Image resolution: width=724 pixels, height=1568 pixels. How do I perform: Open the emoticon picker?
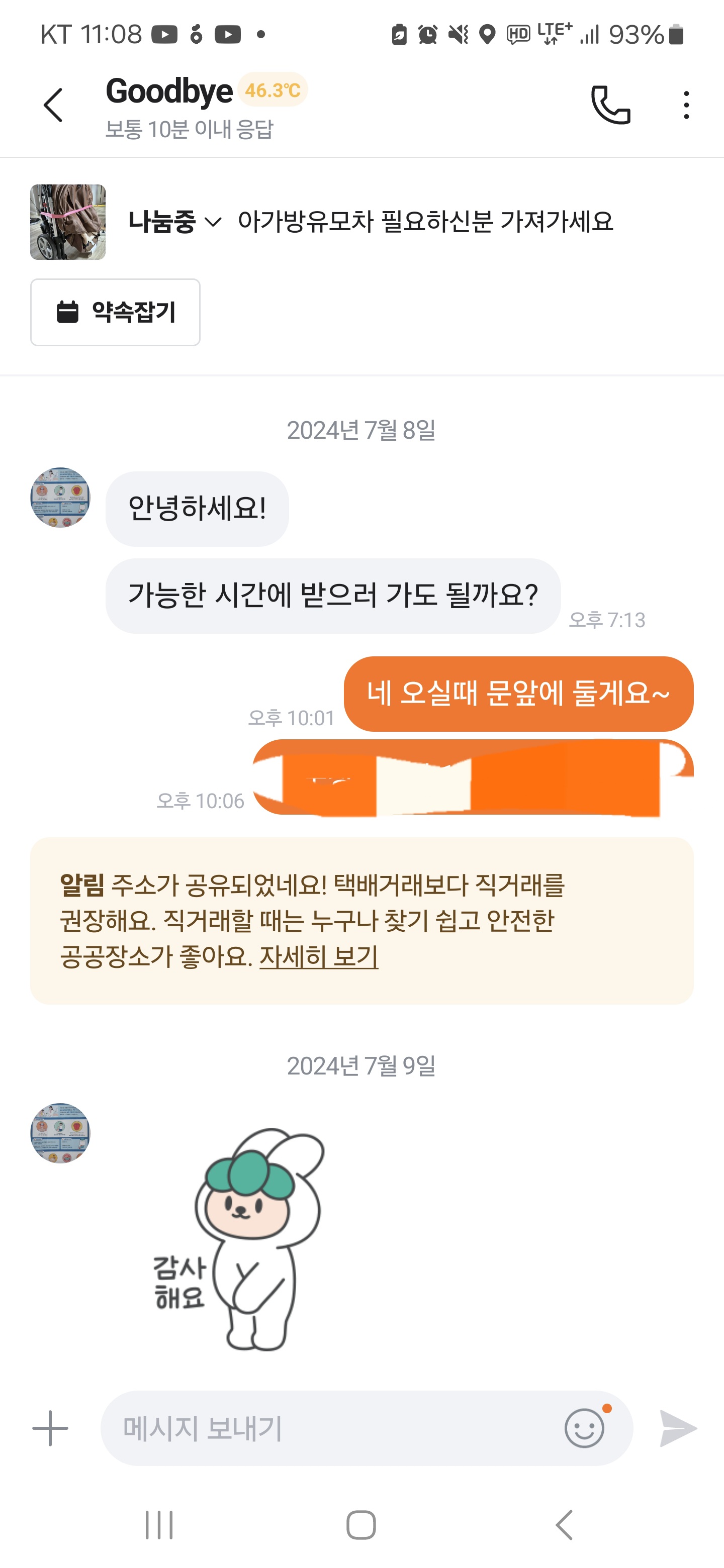coord(585,1428)
